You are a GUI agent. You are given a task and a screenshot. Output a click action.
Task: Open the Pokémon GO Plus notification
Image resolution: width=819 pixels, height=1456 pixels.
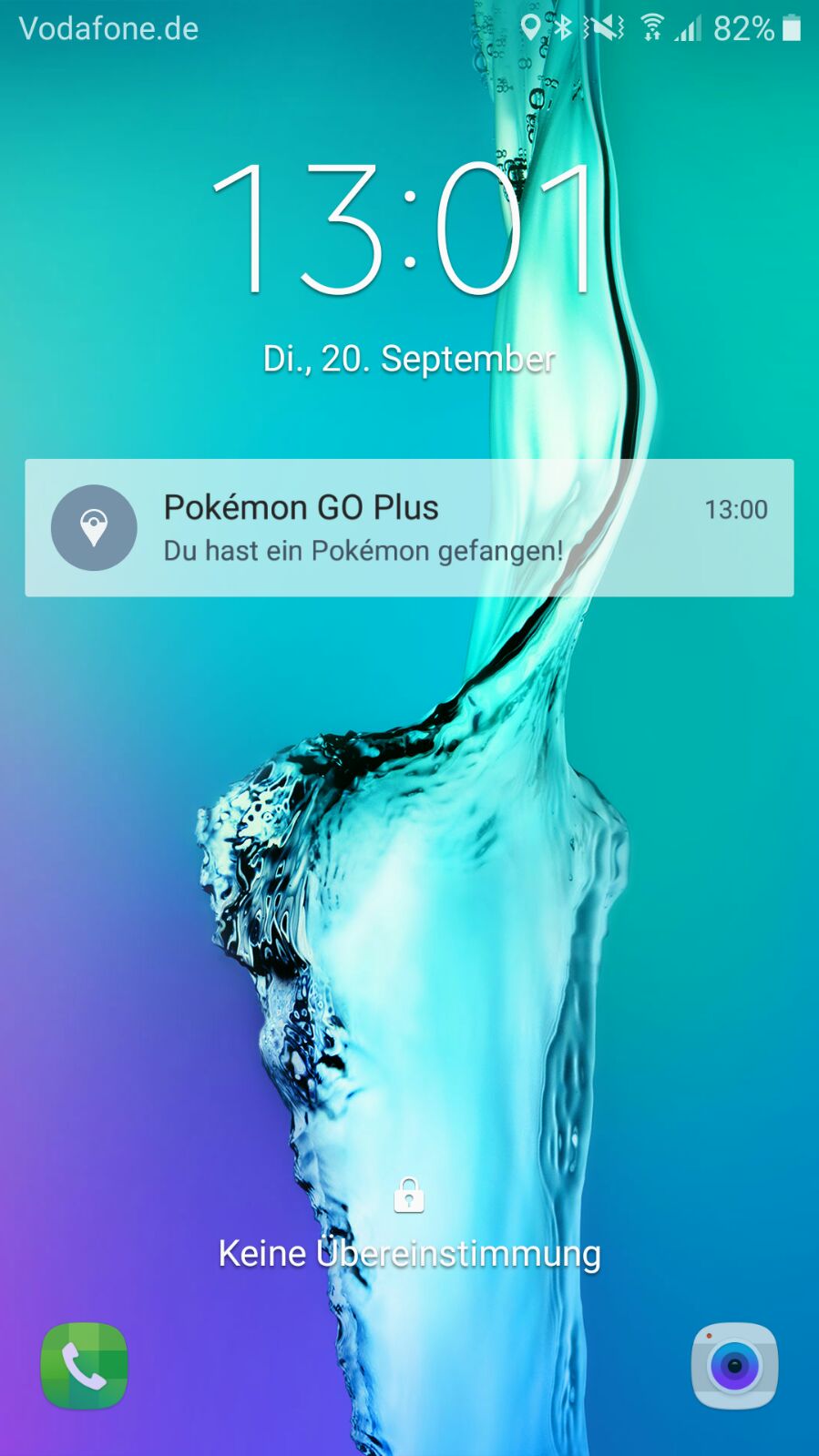[409, 528]
